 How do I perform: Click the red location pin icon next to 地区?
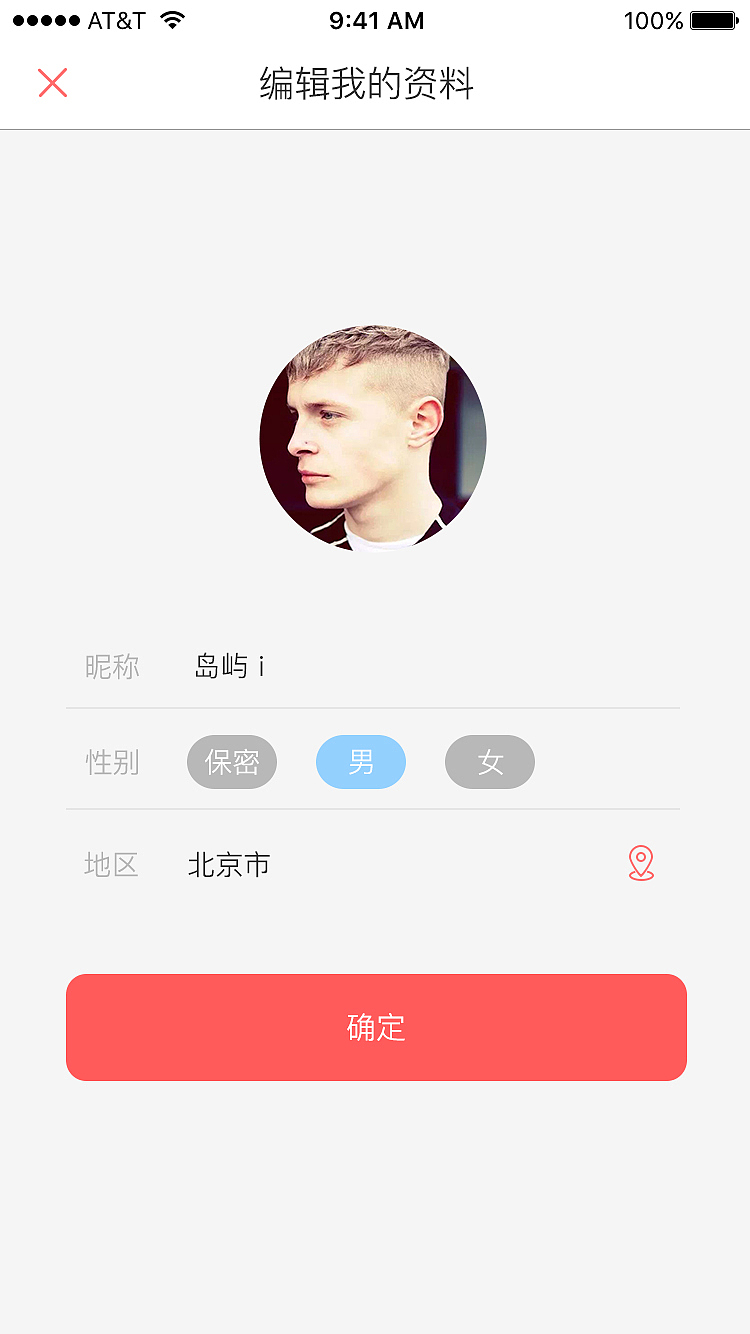click(640, 863)
